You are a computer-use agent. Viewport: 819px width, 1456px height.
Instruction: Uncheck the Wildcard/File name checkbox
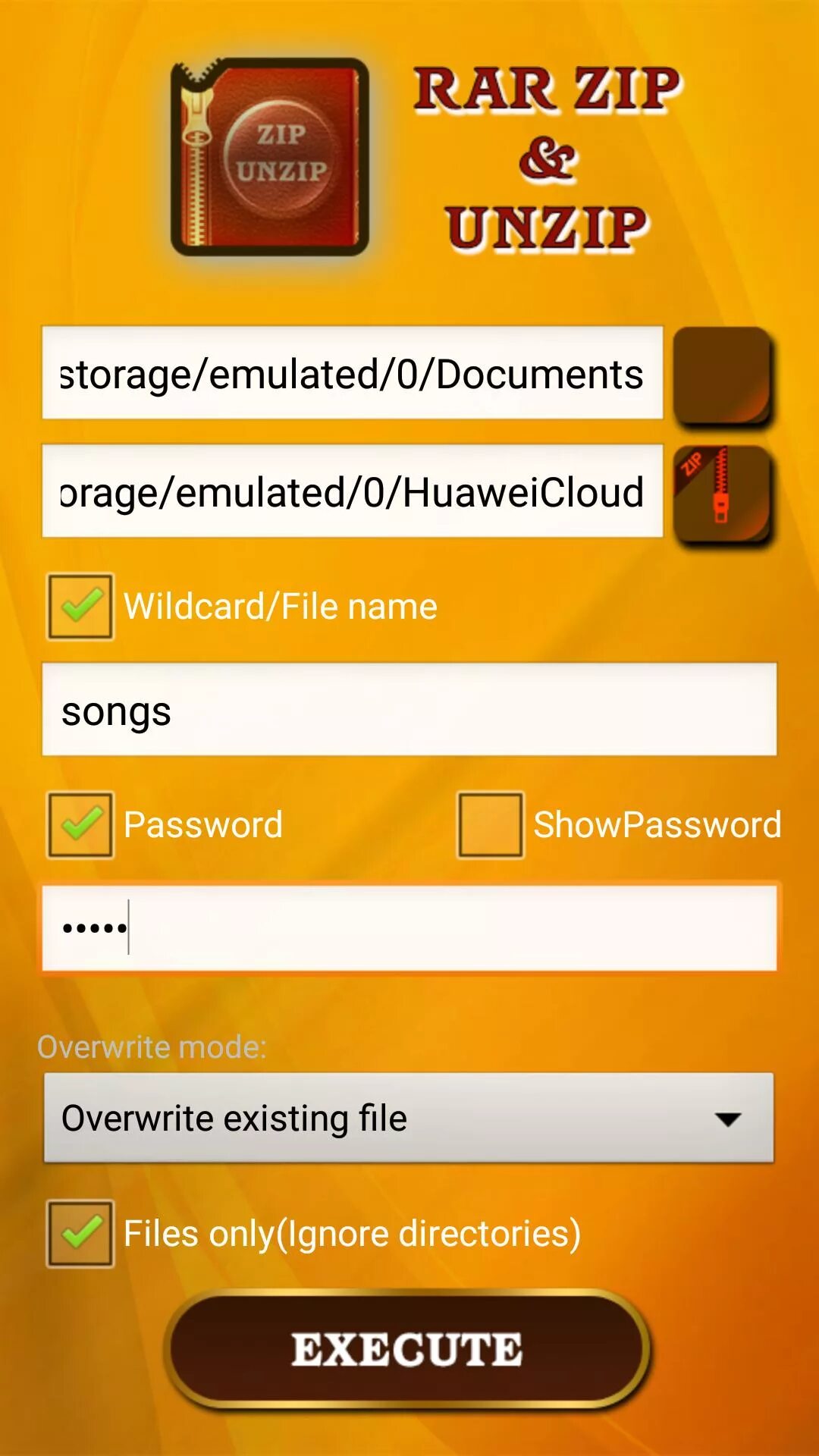pos(80,607)
